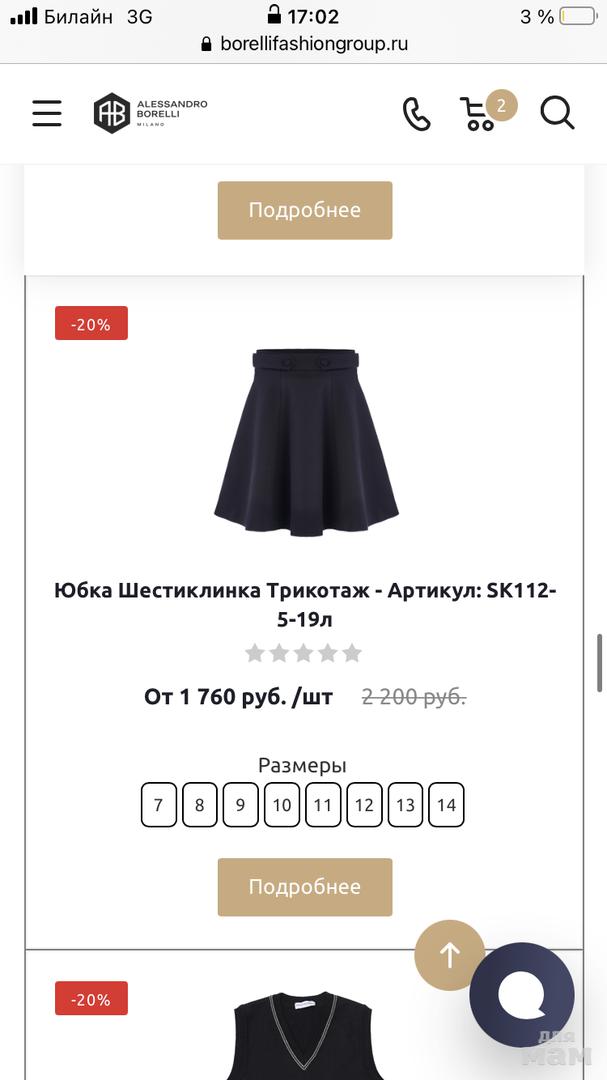Select size 11 for the skirt
Viewport: 607px width, 1080px height.
pos(323,805)
